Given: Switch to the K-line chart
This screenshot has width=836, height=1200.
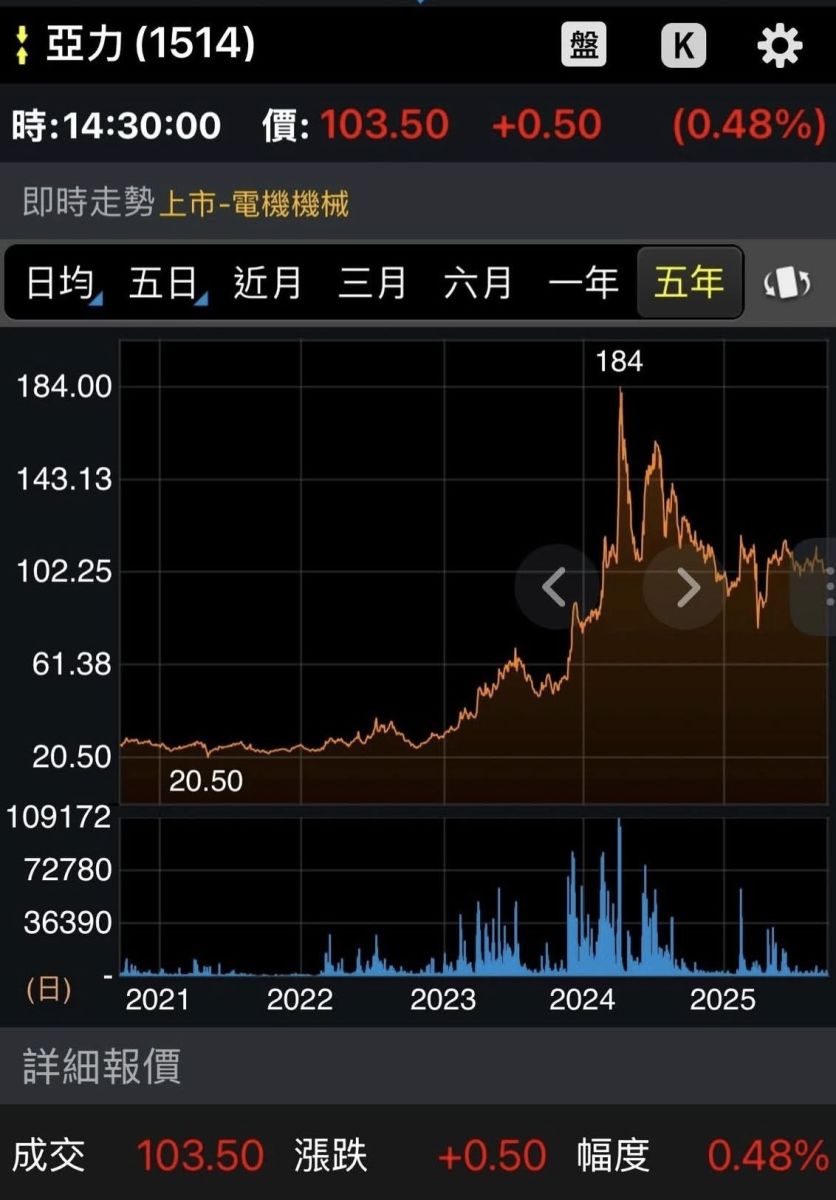Looking at the screenshot, I should tap(683, 45).
